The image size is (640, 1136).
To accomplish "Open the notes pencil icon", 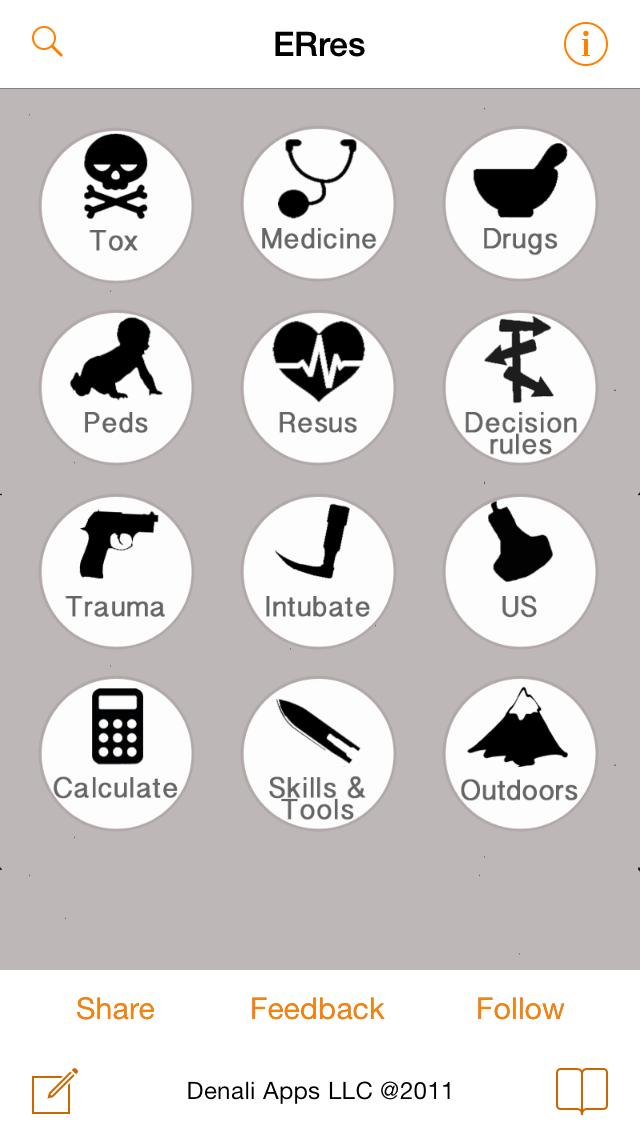I will coord(54,1090).
